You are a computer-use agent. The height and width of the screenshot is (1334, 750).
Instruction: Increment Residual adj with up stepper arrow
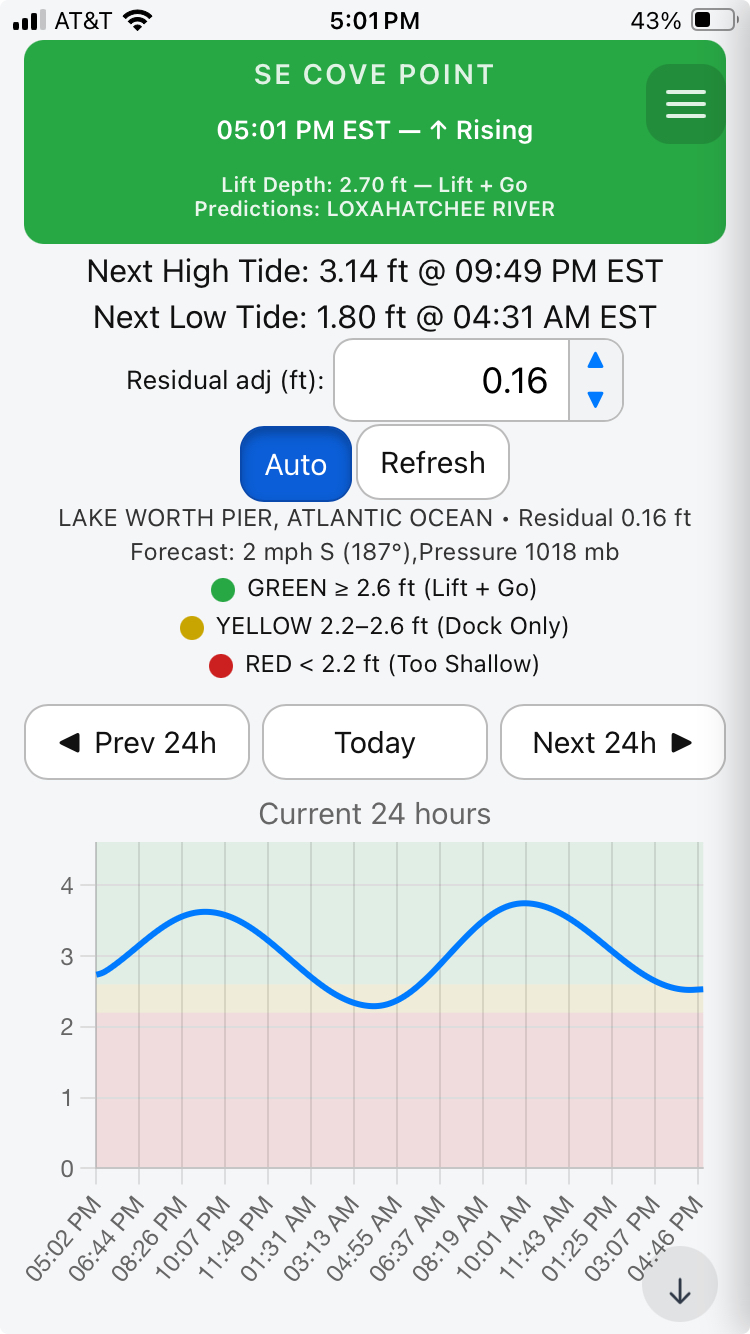click(596, 362)
